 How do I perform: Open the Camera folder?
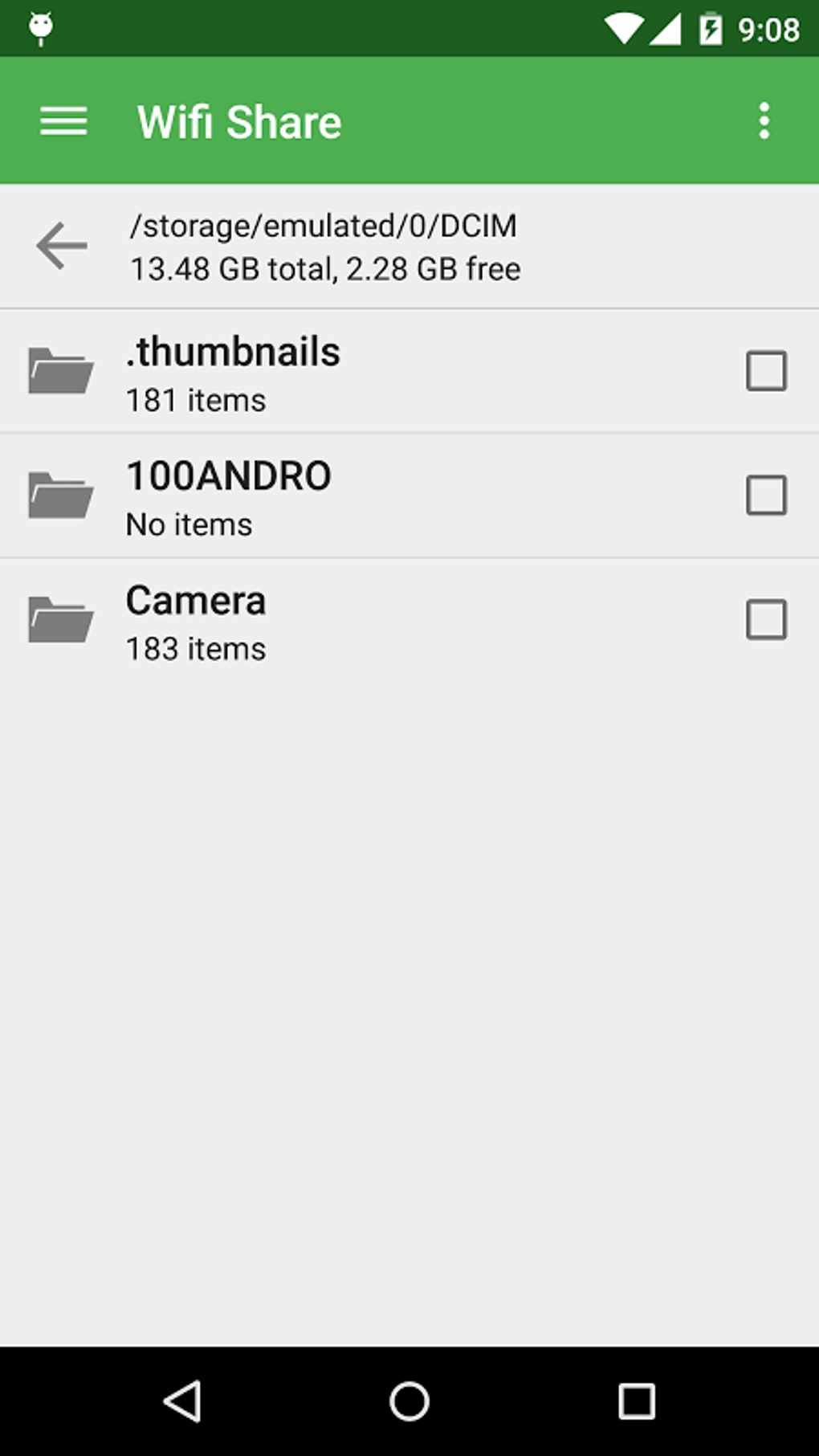pos(196,620)
